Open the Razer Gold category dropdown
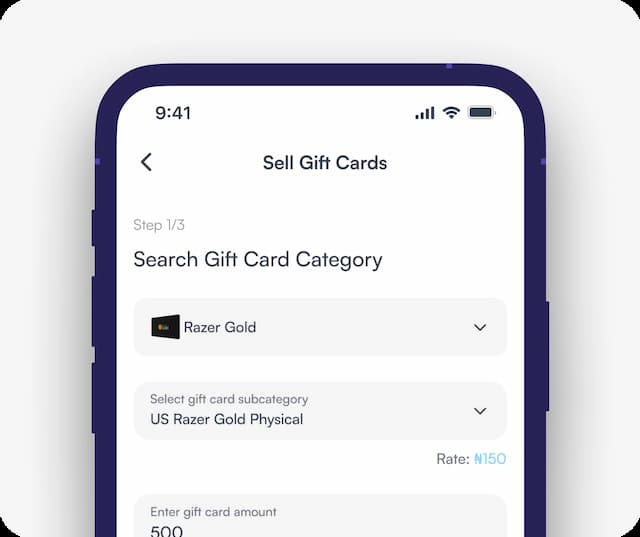Image resolution: width=640 pixels, height=537 pixels. [479, 327]
